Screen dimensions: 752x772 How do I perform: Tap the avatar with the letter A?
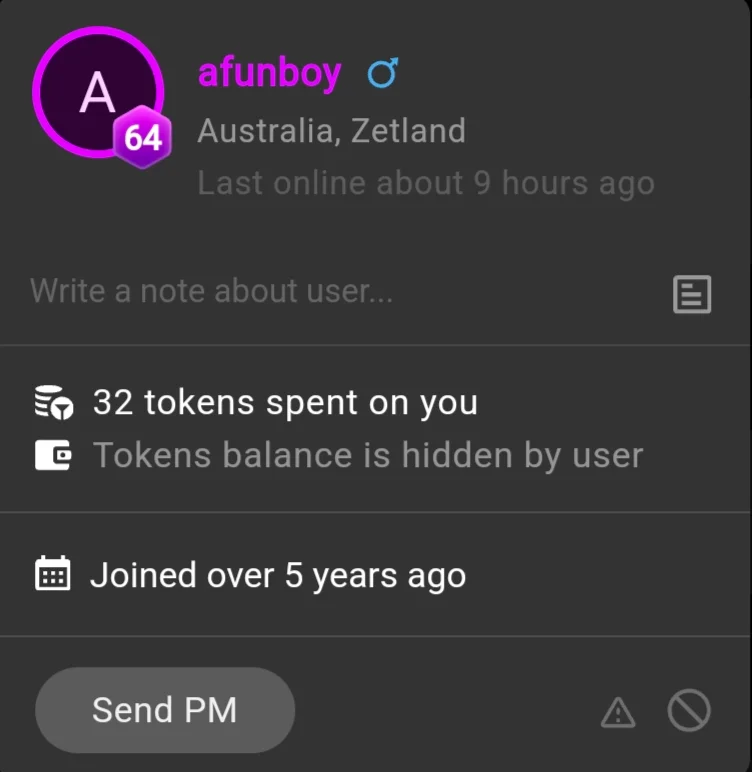pyautogui.click(x=97, y=92)
